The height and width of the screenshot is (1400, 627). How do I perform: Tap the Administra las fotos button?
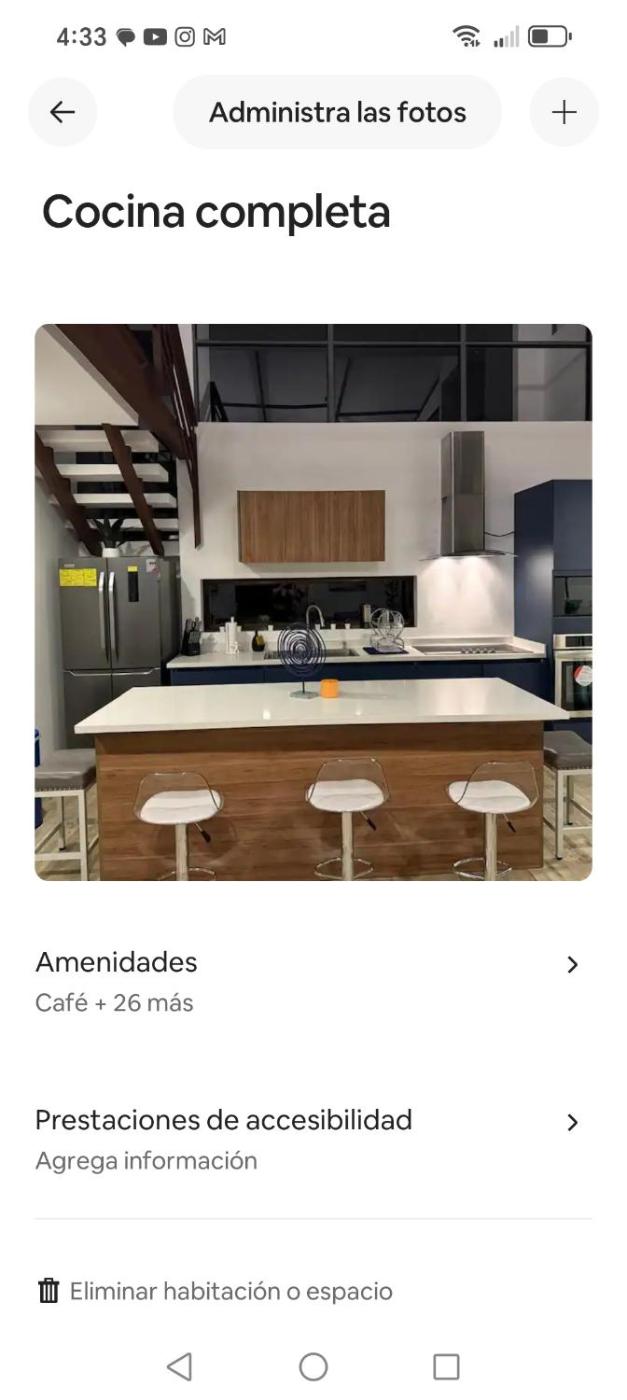pos(337,112)
